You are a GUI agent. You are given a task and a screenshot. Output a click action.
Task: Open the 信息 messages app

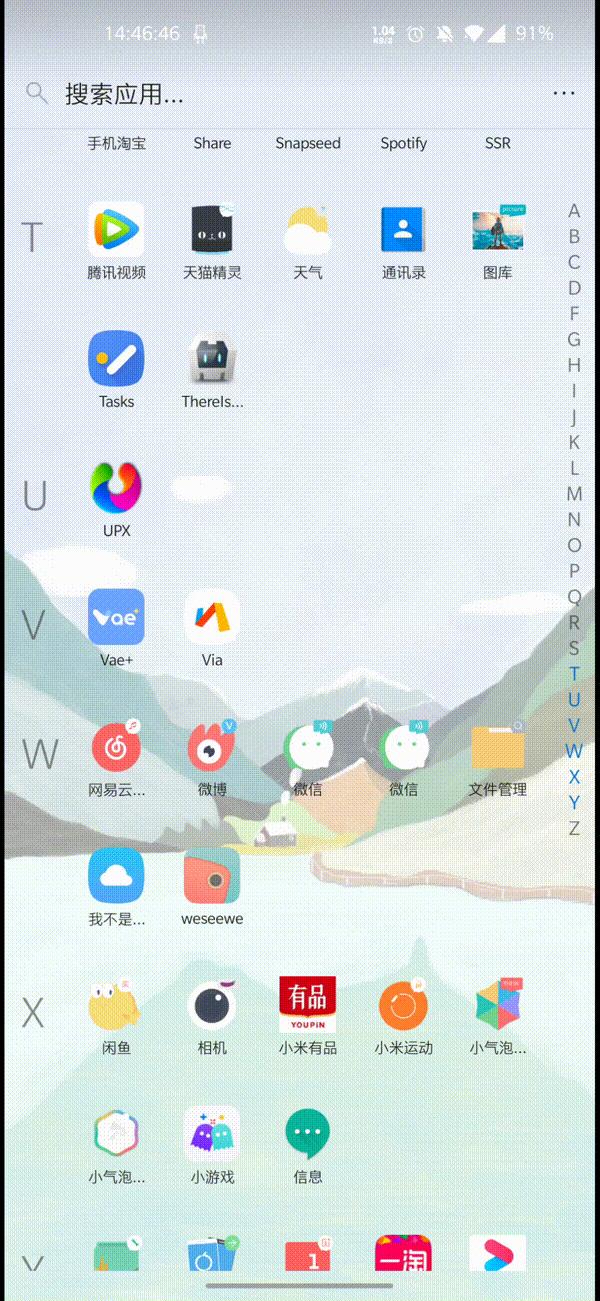(x=307, y=1134)
